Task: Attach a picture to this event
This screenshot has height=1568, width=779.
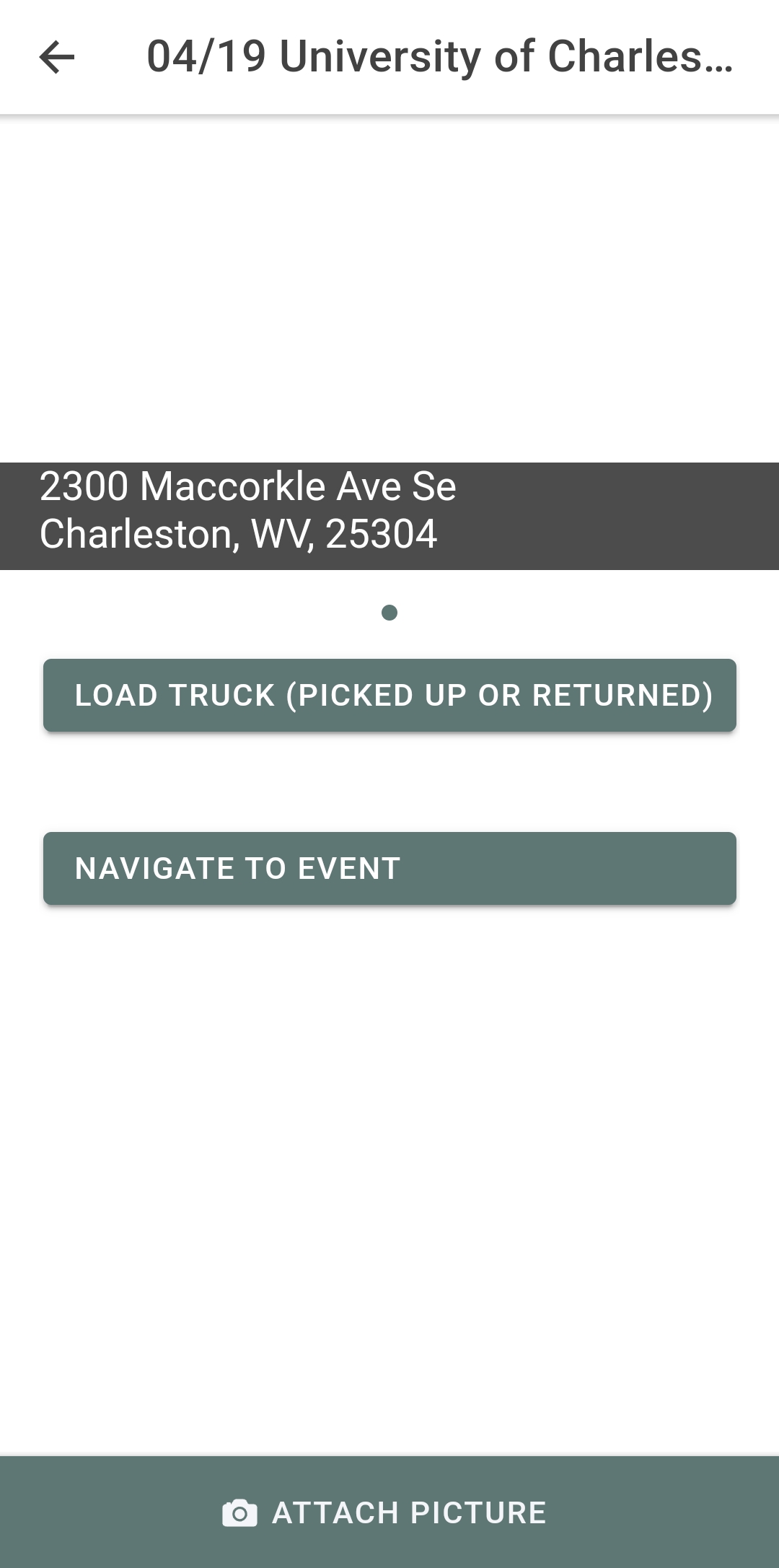Action: tap(389, 1512)
